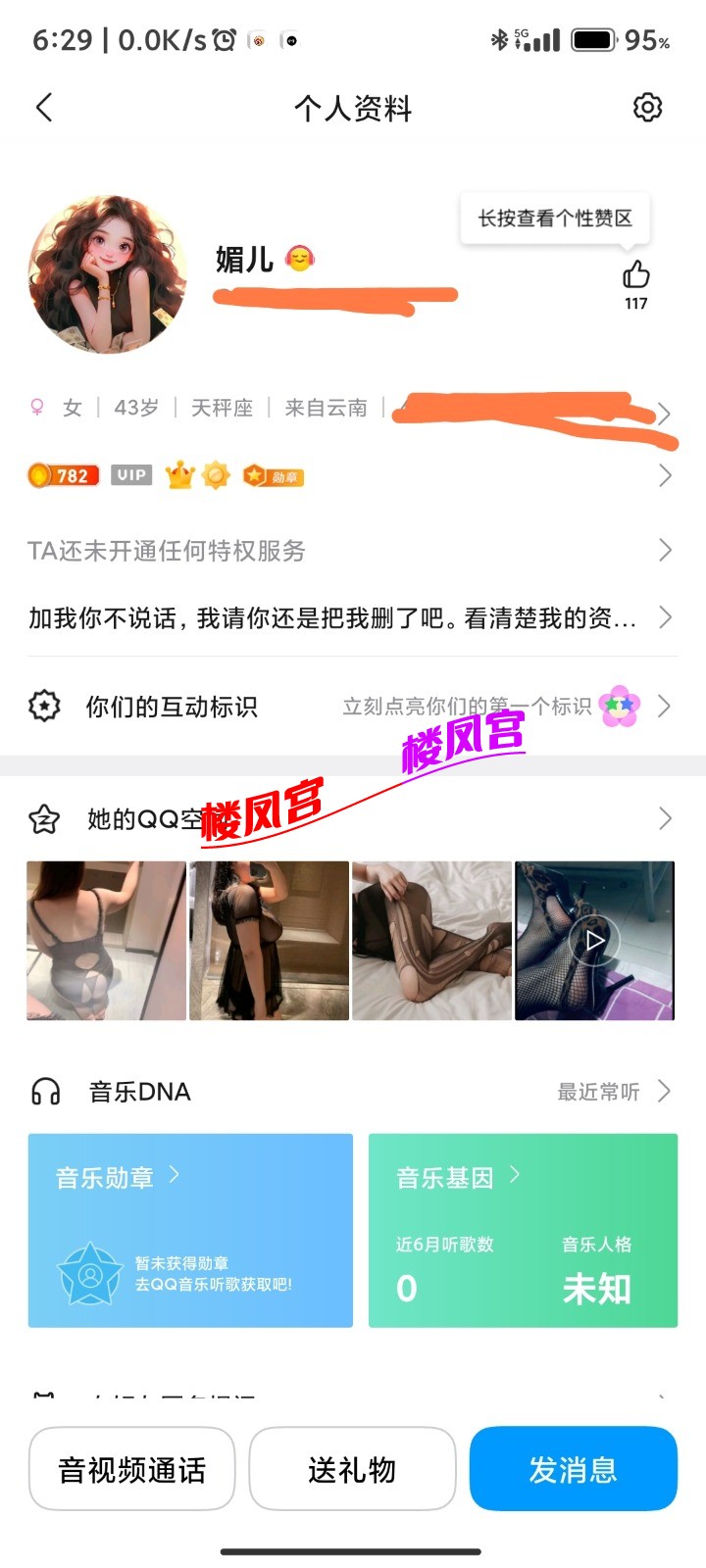The image size is (706, 1568).
Task: Select the yellow crown icon
Action: click(178, 475)
